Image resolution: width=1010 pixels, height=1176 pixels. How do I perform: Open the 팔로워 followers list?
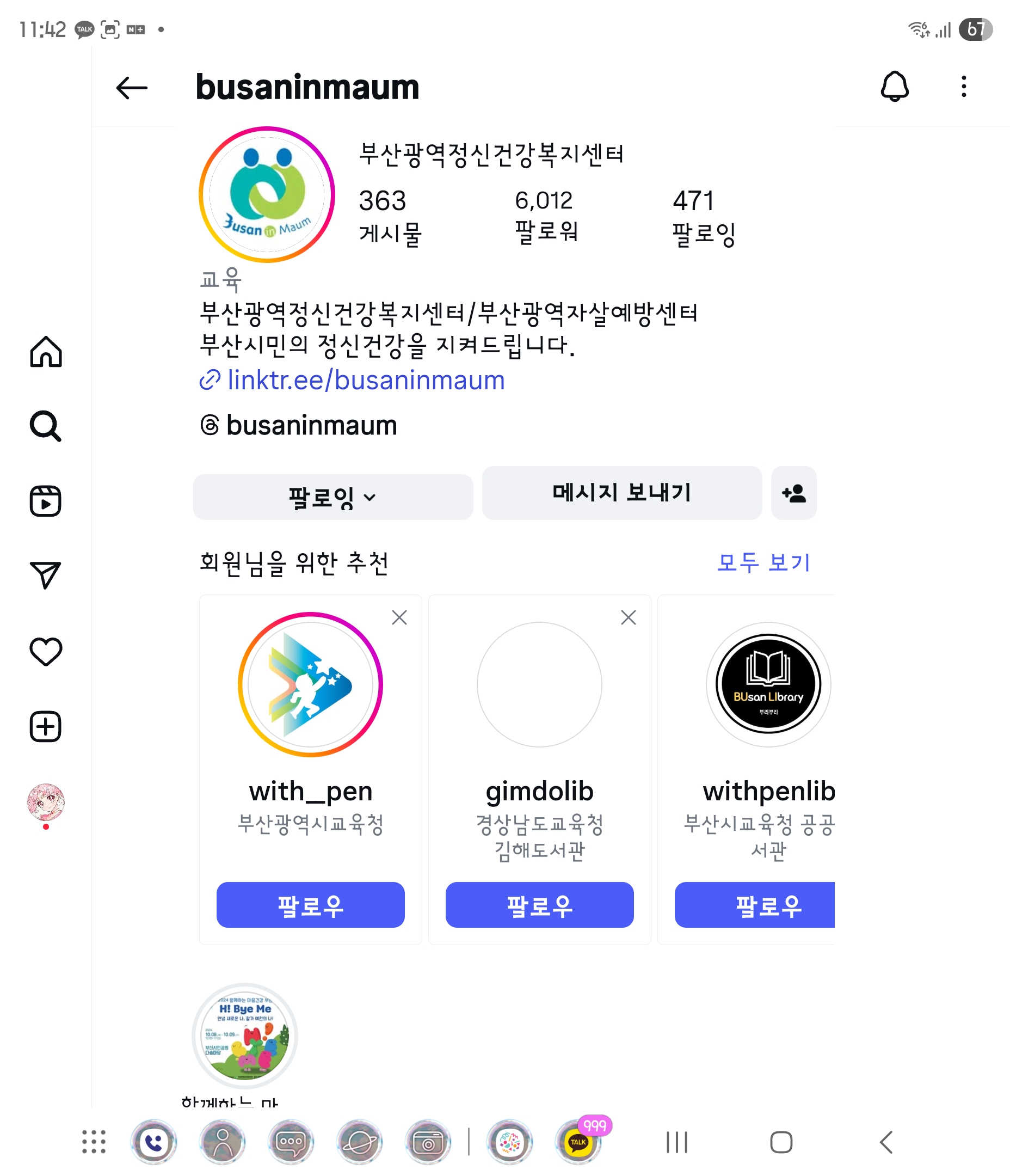pos(546,216)
